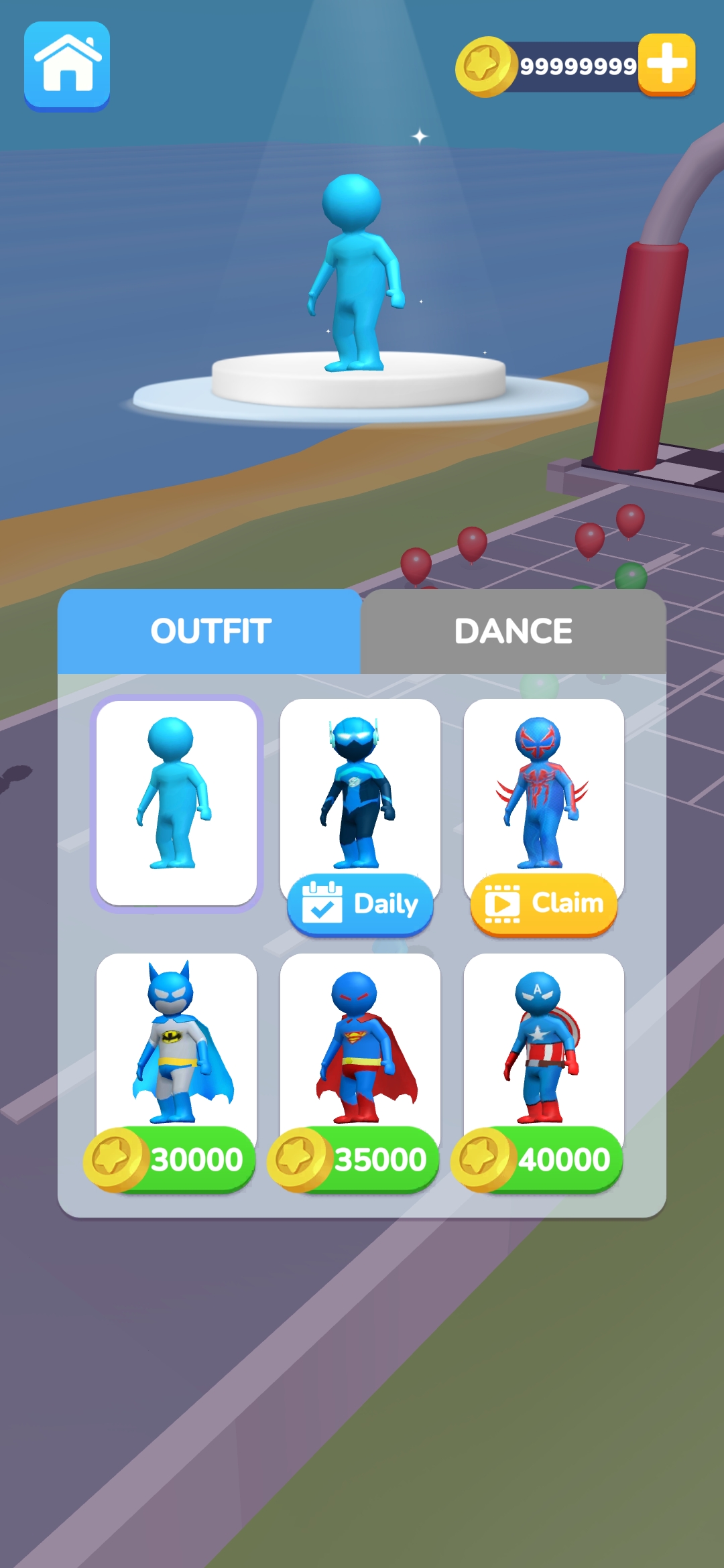
Task: Return to the home screen via house icon
Action: coord(67,66)
